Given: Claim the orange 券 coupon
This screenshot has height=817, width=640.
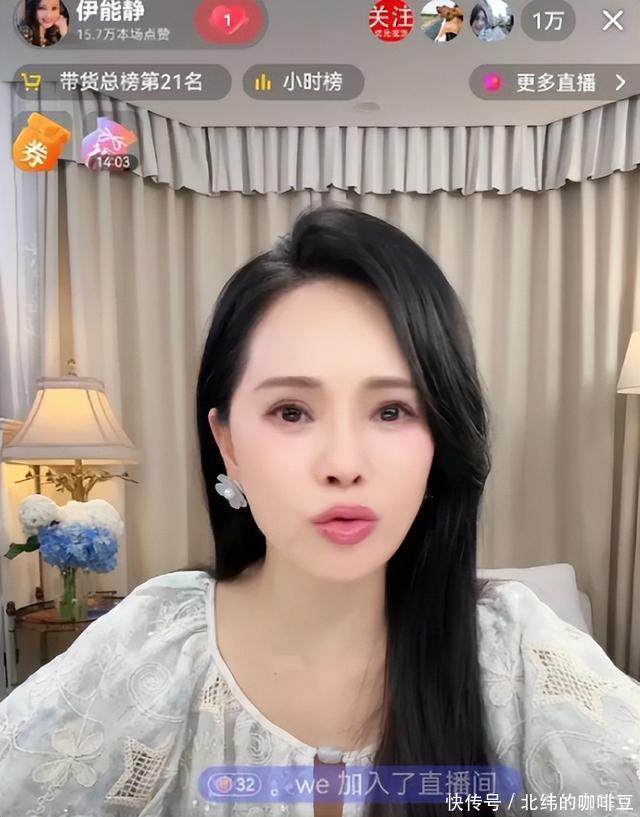Looking at the screenshot, I should [x=40, y=143].
